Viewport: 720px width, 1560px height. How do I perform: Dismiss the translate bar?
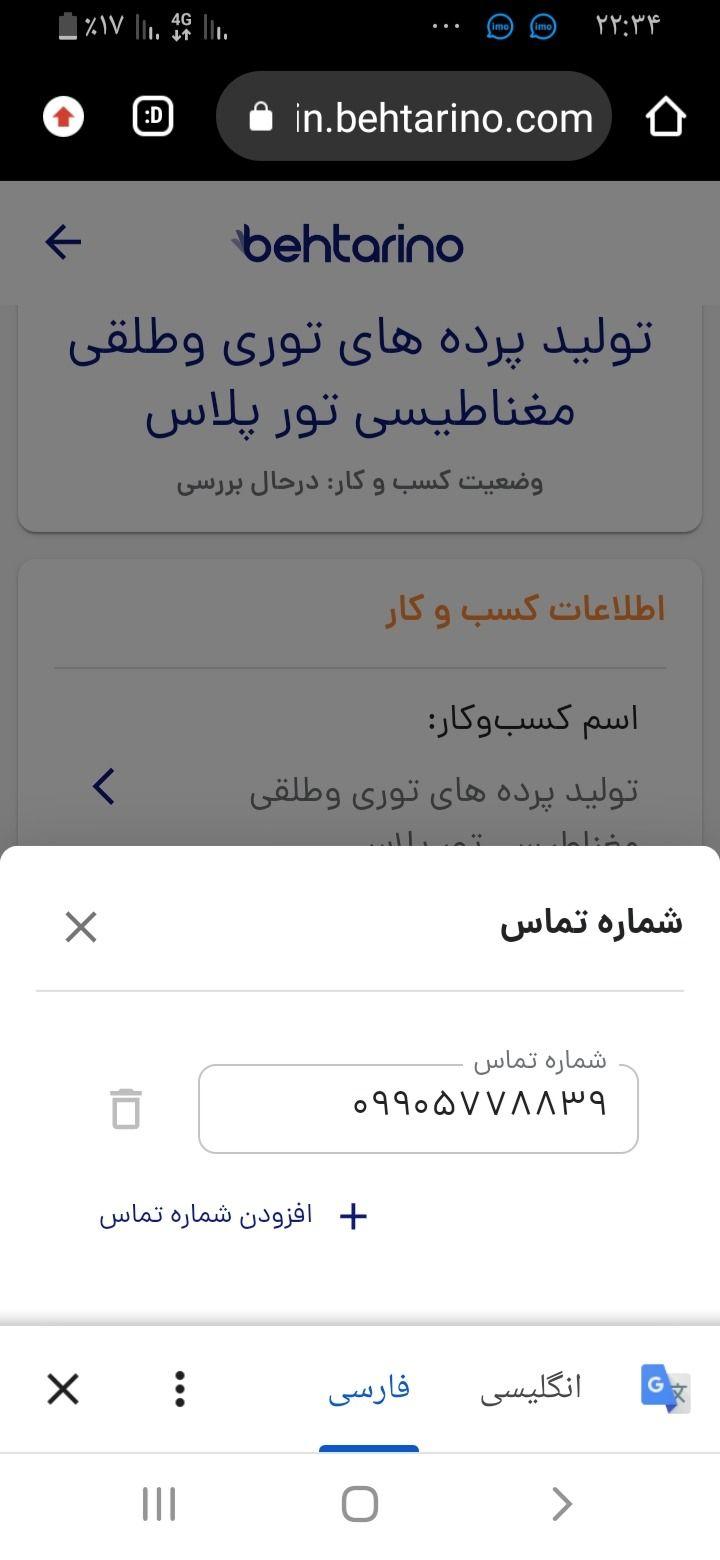pos(63,1389)
